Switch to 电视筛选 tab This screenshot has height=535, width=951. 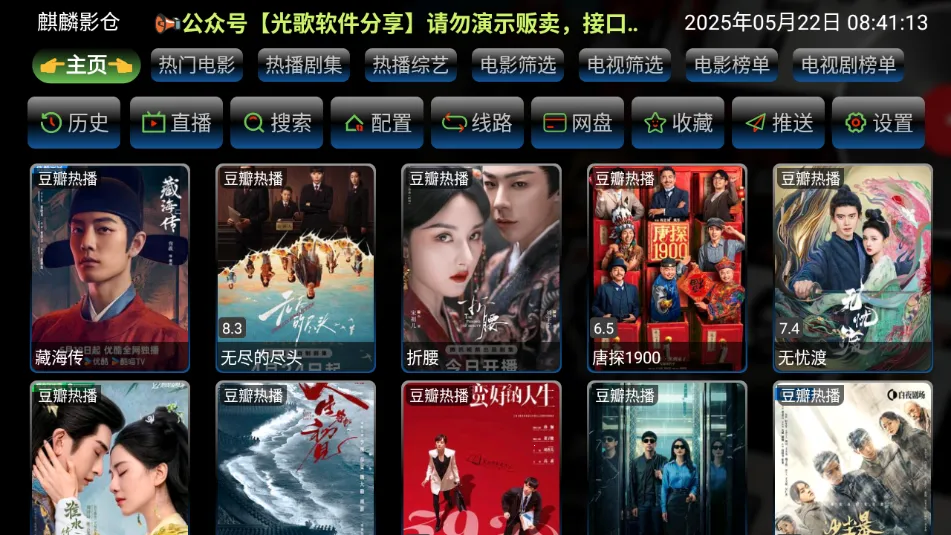[625, 66]
